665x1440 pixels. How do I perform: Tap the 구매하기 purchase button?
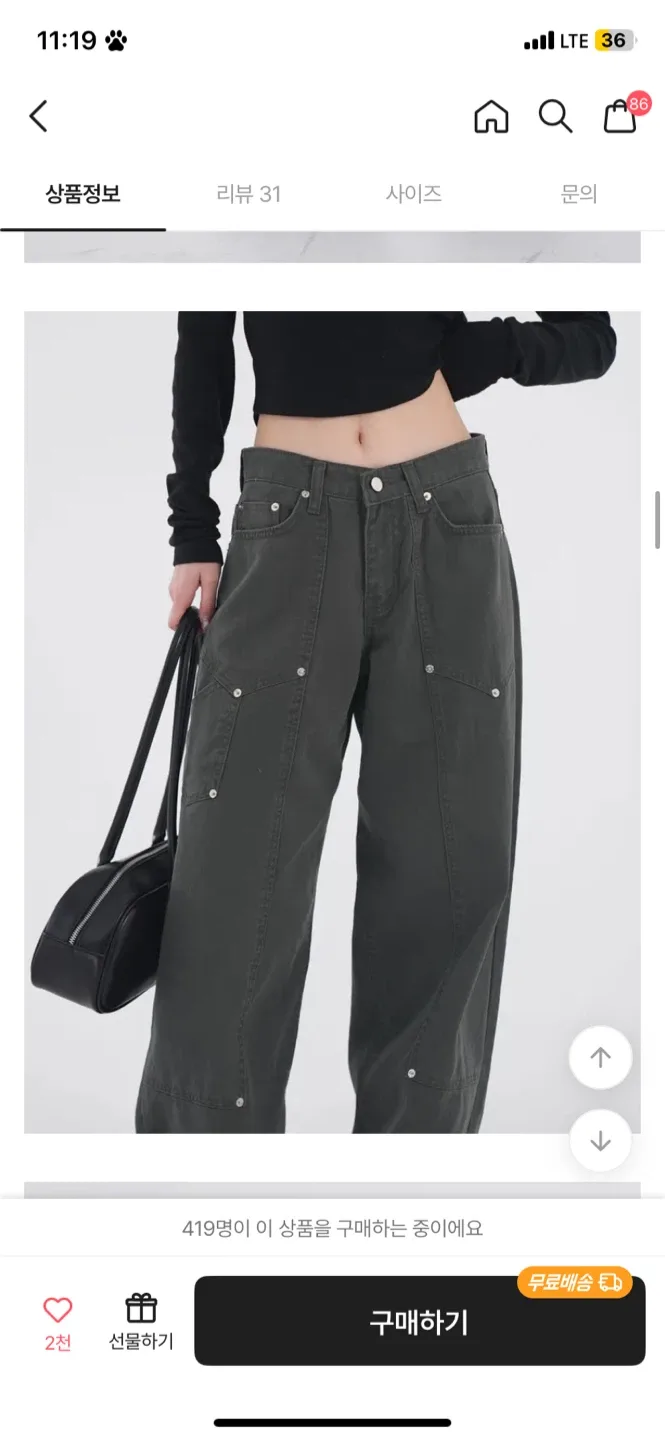[x=419, y=1321]
